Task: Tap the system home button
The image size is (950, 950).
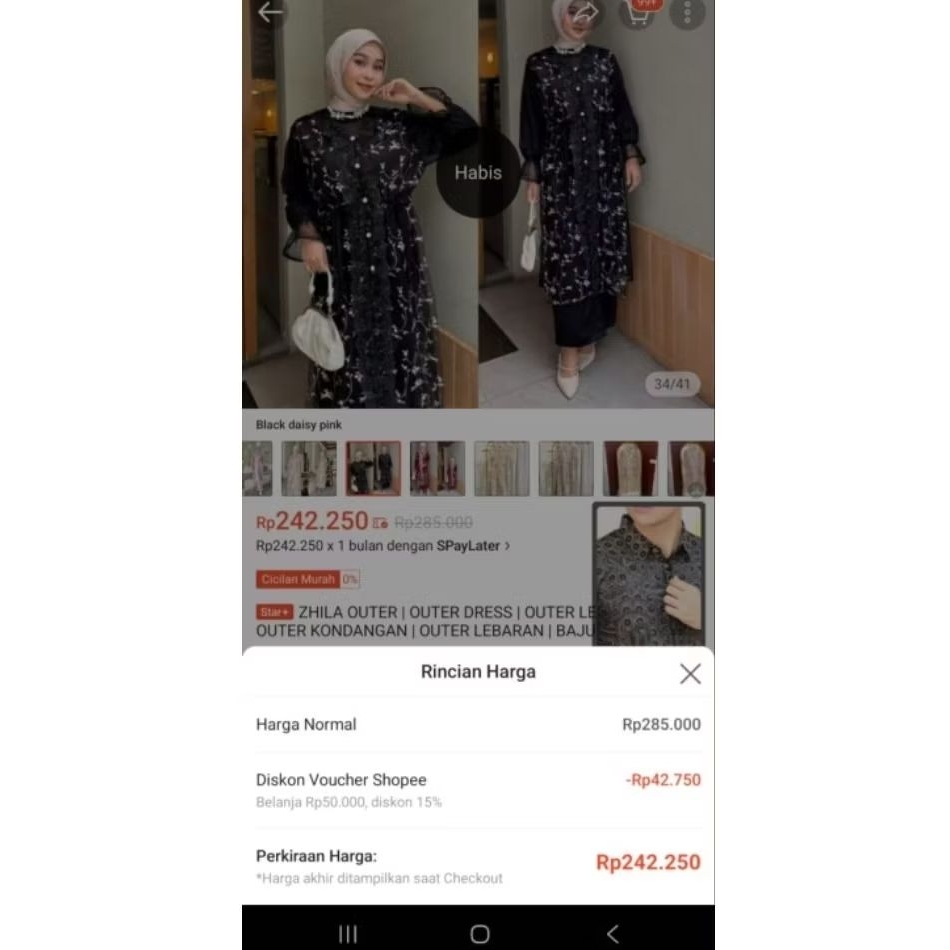Action: click(480, 934)
